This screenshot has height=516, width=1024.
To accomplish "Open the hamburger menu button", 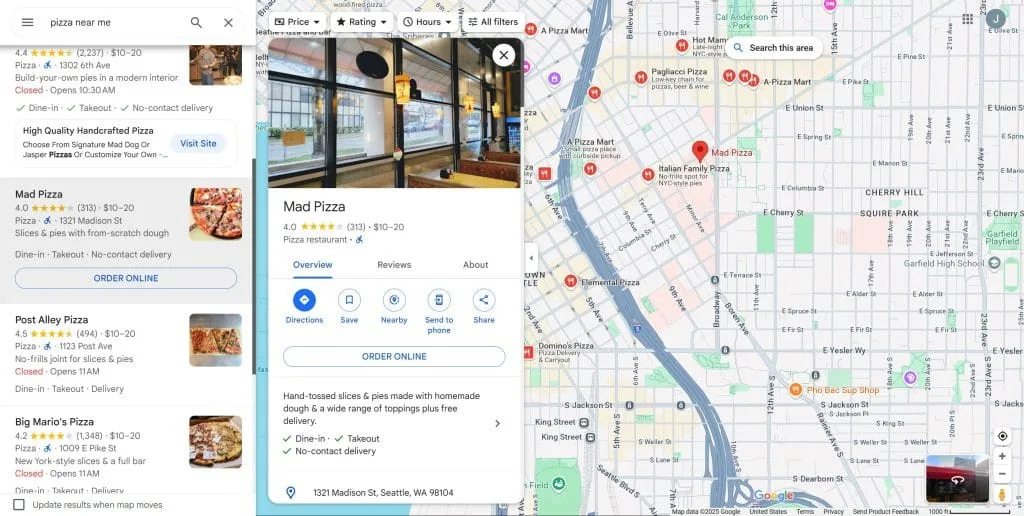I will 27,22.
